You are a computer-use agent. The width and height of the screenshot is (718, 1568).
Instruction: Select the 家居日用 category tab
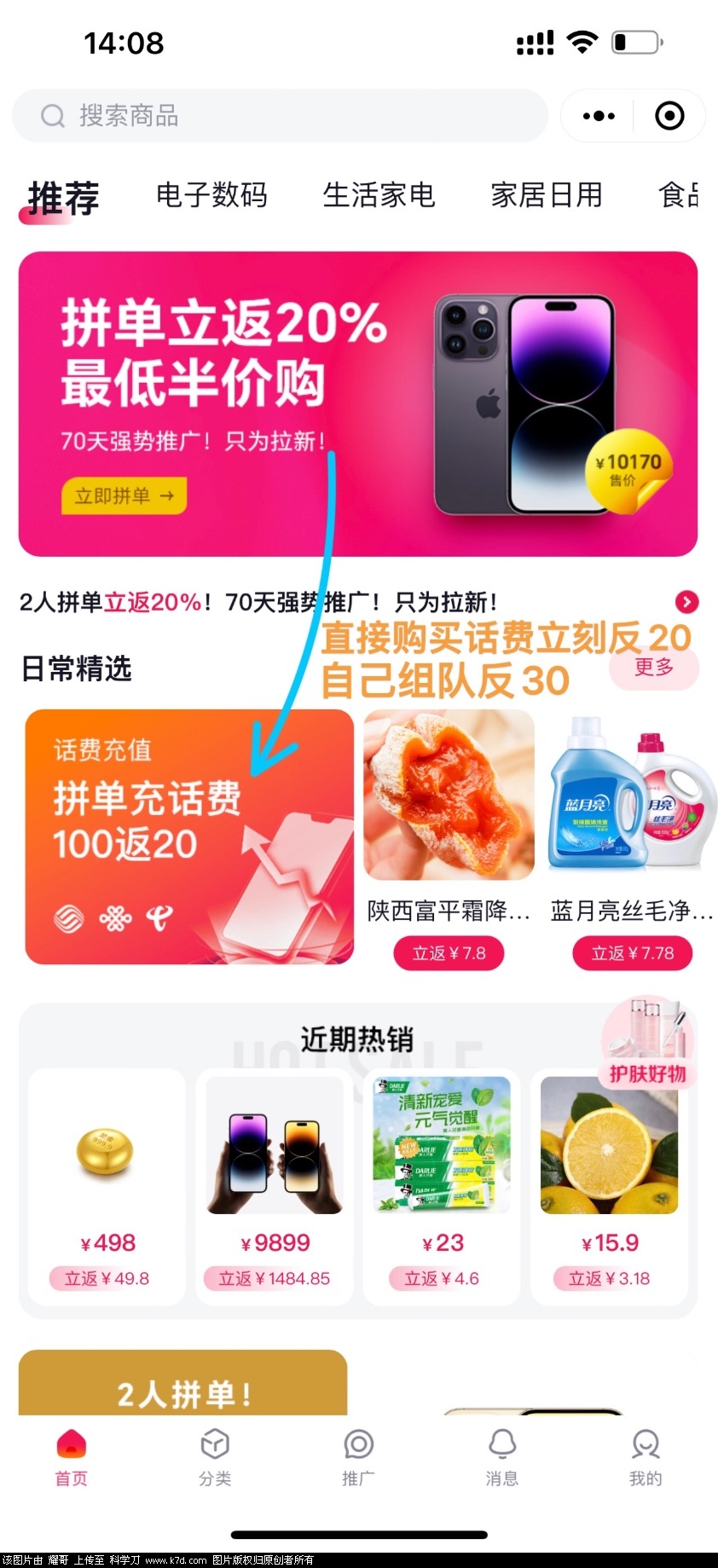pyautogui.click(x=547, y=195)
